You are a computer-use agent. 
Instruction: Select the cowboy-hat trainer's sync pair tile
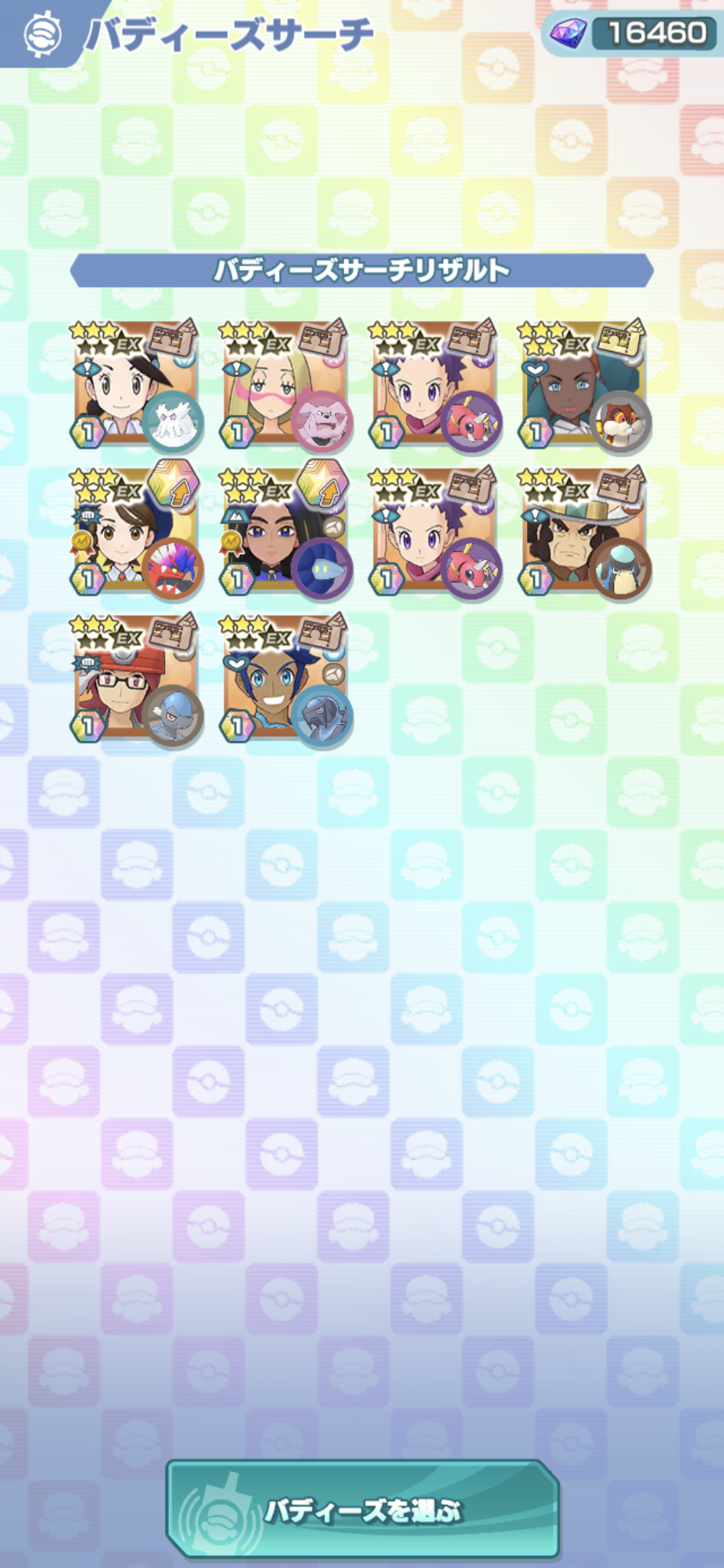coord(585,530)
